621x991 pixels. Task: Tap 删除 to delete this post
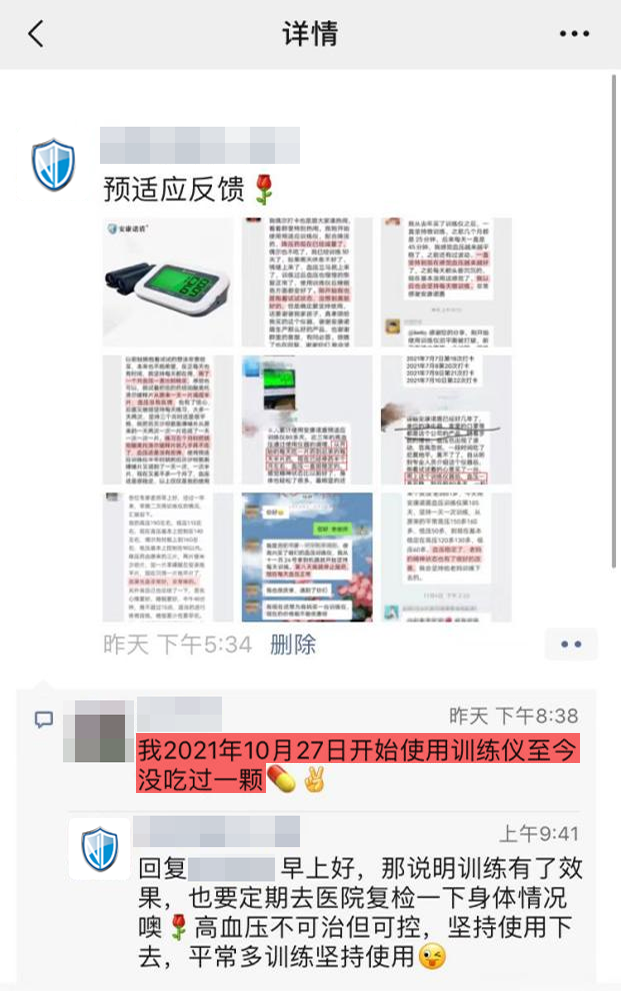[x=293, y=644]
